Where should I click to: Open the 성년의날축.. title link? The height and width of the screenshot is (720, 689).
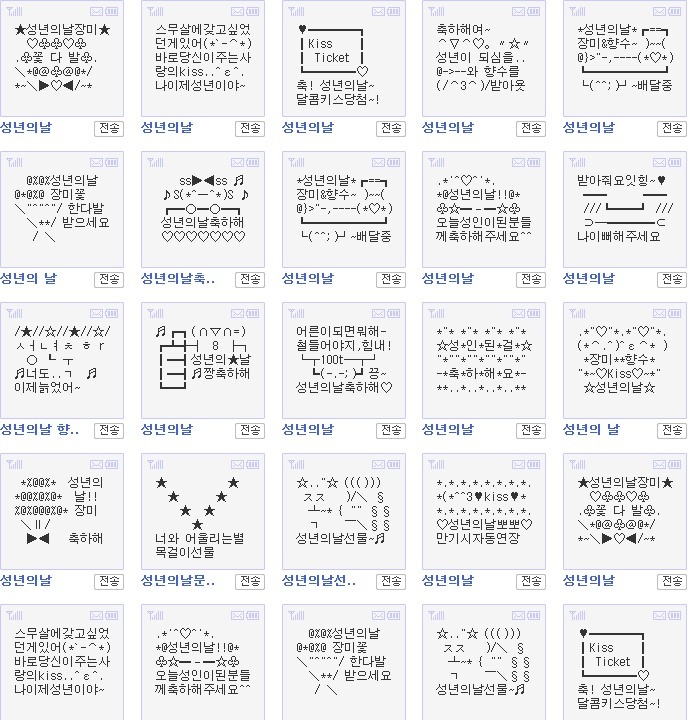pos(177,278)
